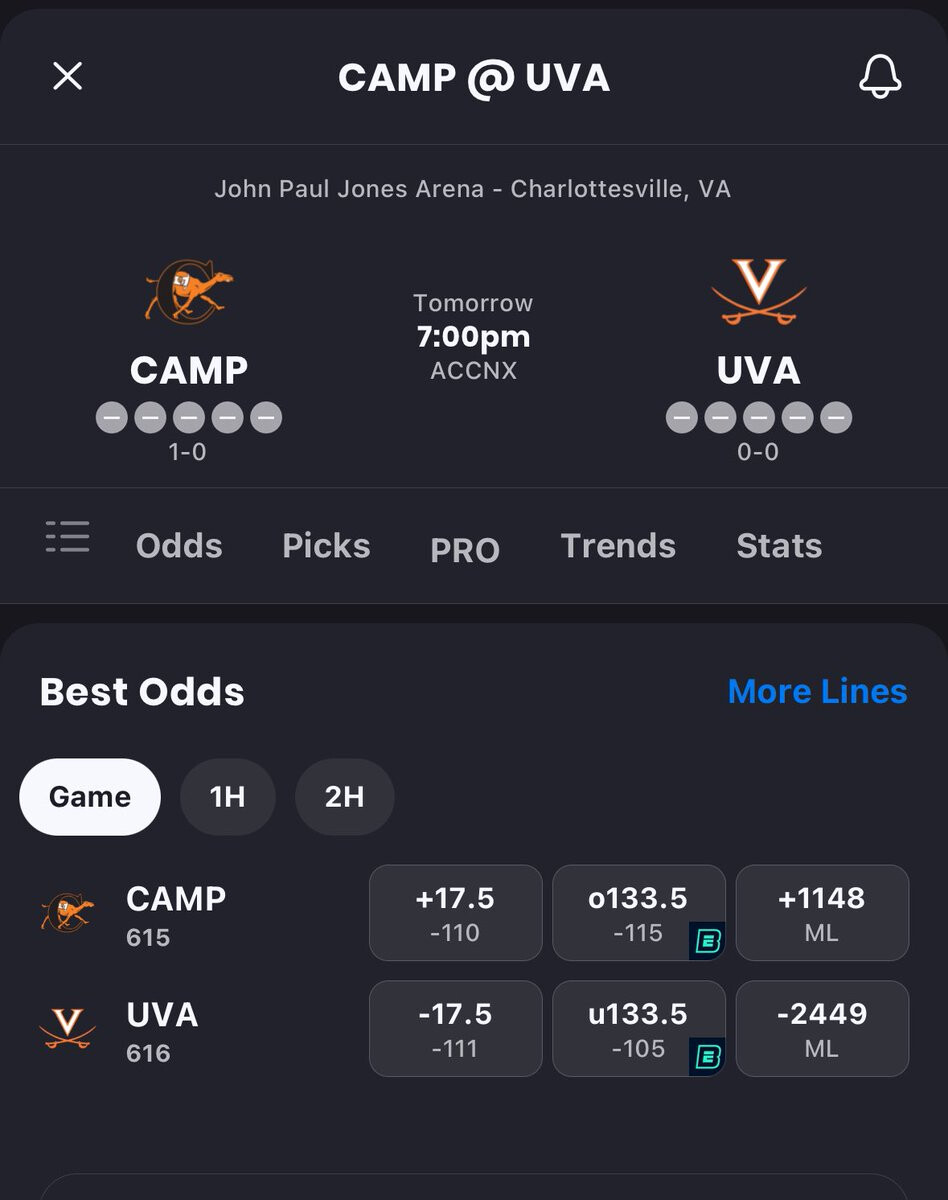Select CAMP +17.5 spread
The height and width of the screenshot is (1200, 948).
tap(455, 913)
